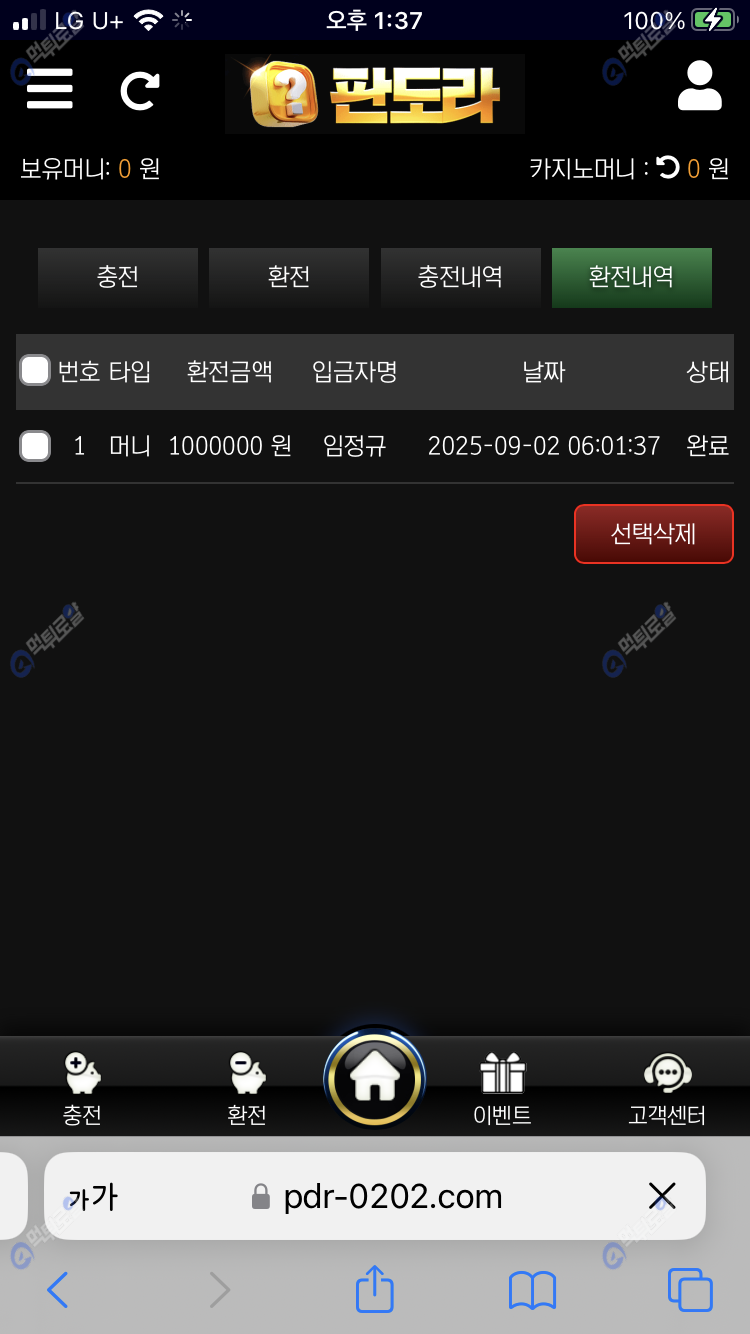
Task: Open 환전 in the bottom navigation
Action: (x=246, y=1089)
